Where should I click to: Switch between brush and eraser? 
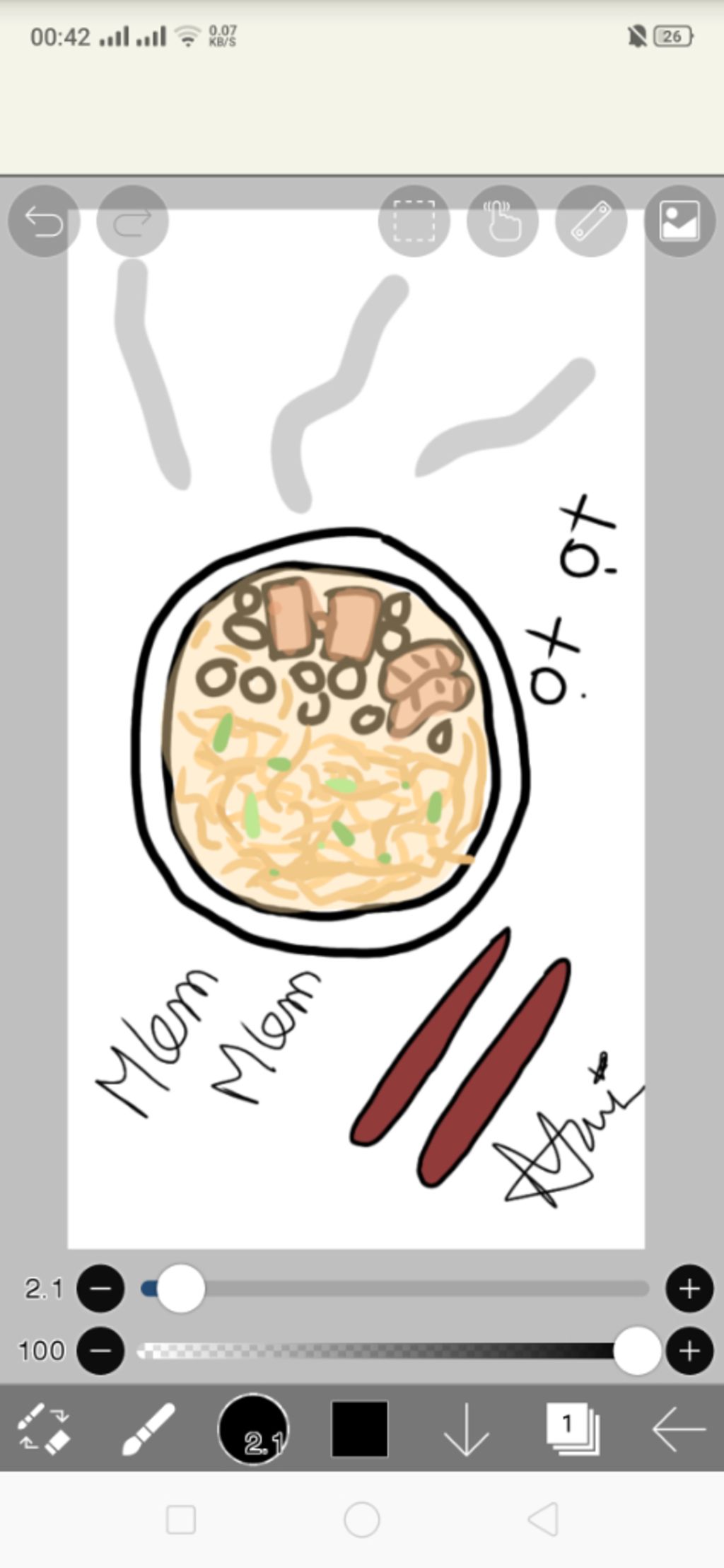(44, 1429)
